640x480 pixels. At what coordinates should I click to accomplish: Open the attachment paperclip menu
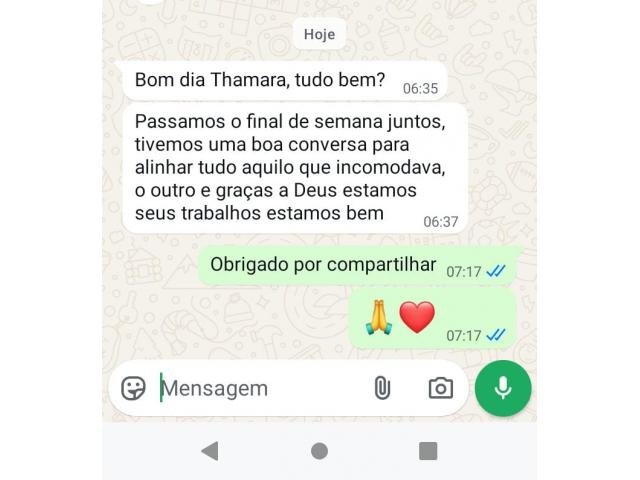tap(381, 388)
